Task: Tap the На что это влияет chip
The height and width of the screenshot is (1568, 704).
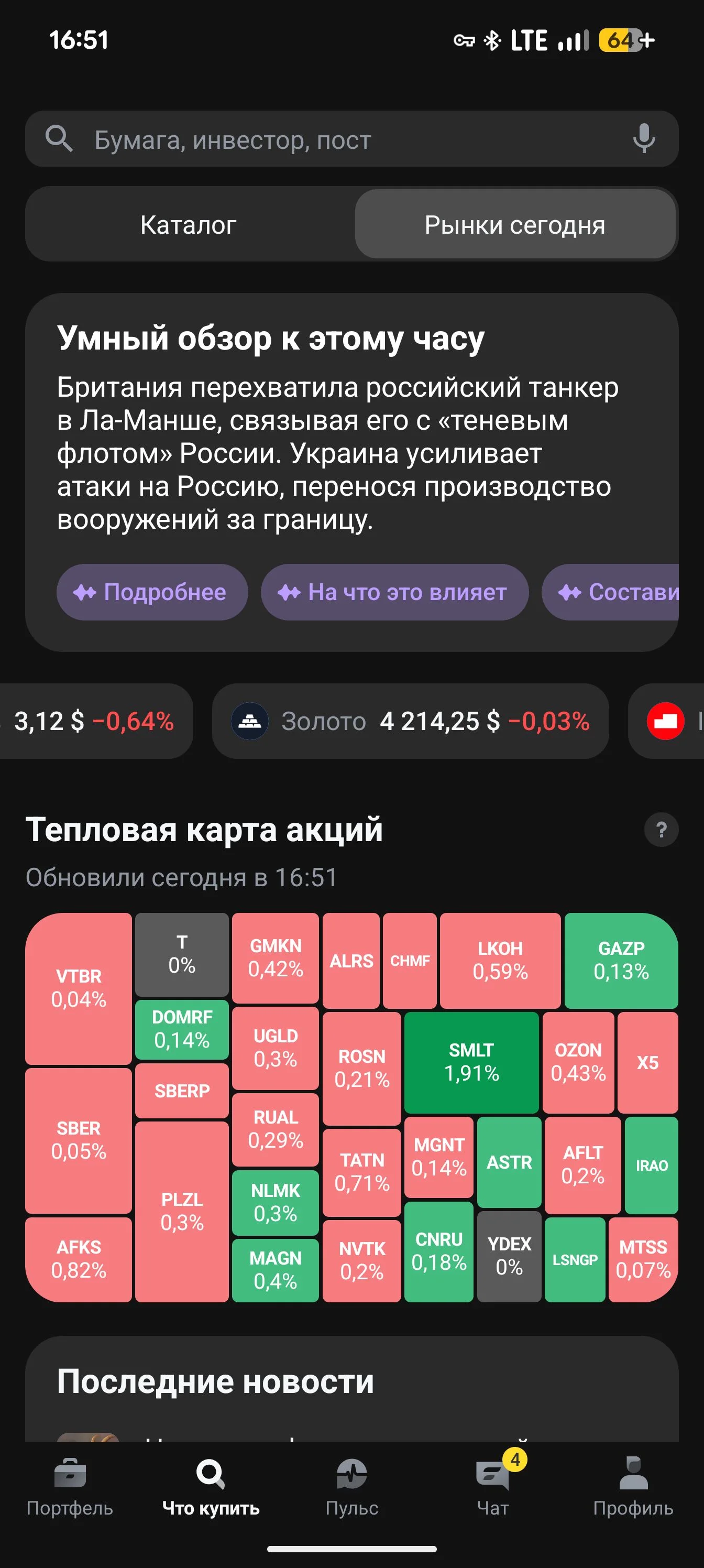Action: 394,592
